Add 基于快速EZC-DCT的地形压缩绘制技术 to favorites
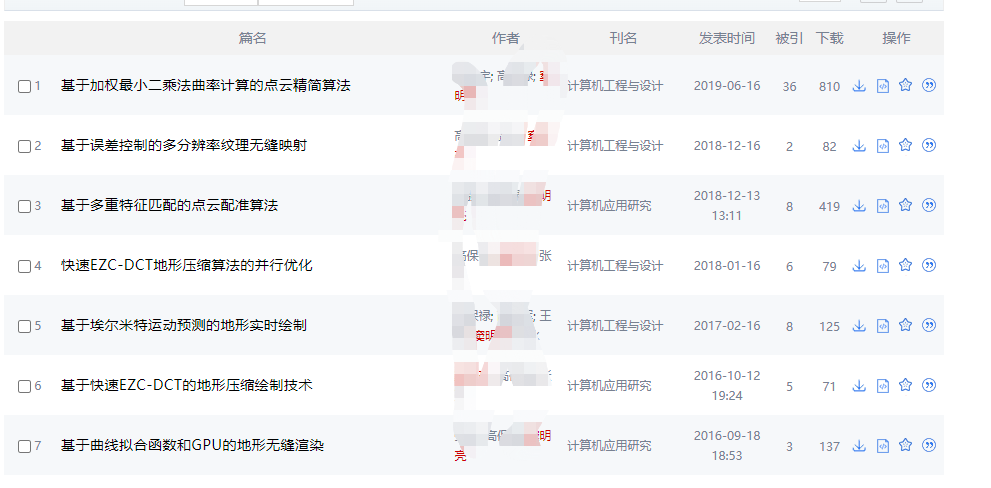The width and height of the screenshot is (991, 488). pyautogui.click(x=905, y=386)
